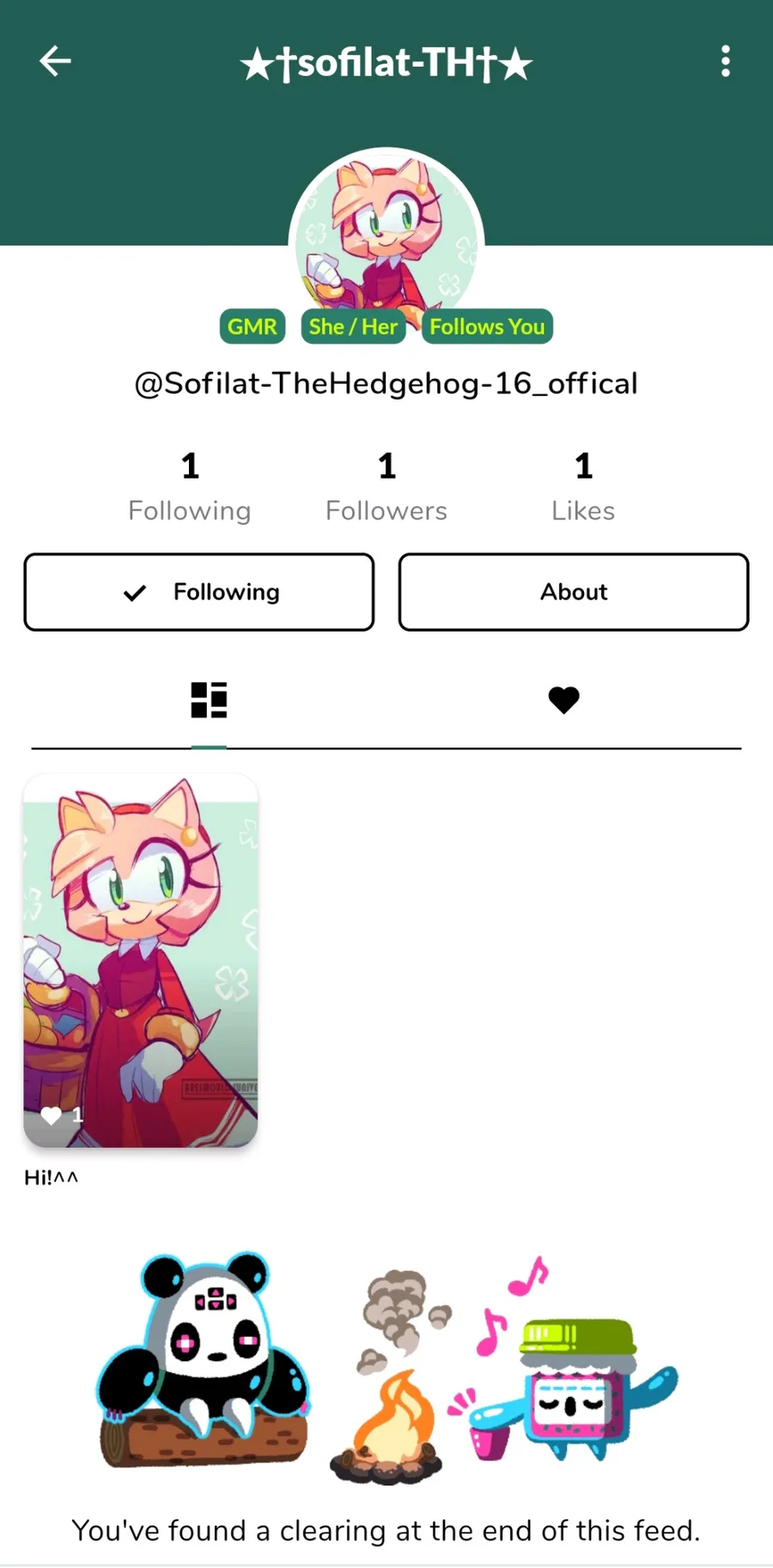
Task: Switch to the posts grid tab
Action: click(209, 699)
